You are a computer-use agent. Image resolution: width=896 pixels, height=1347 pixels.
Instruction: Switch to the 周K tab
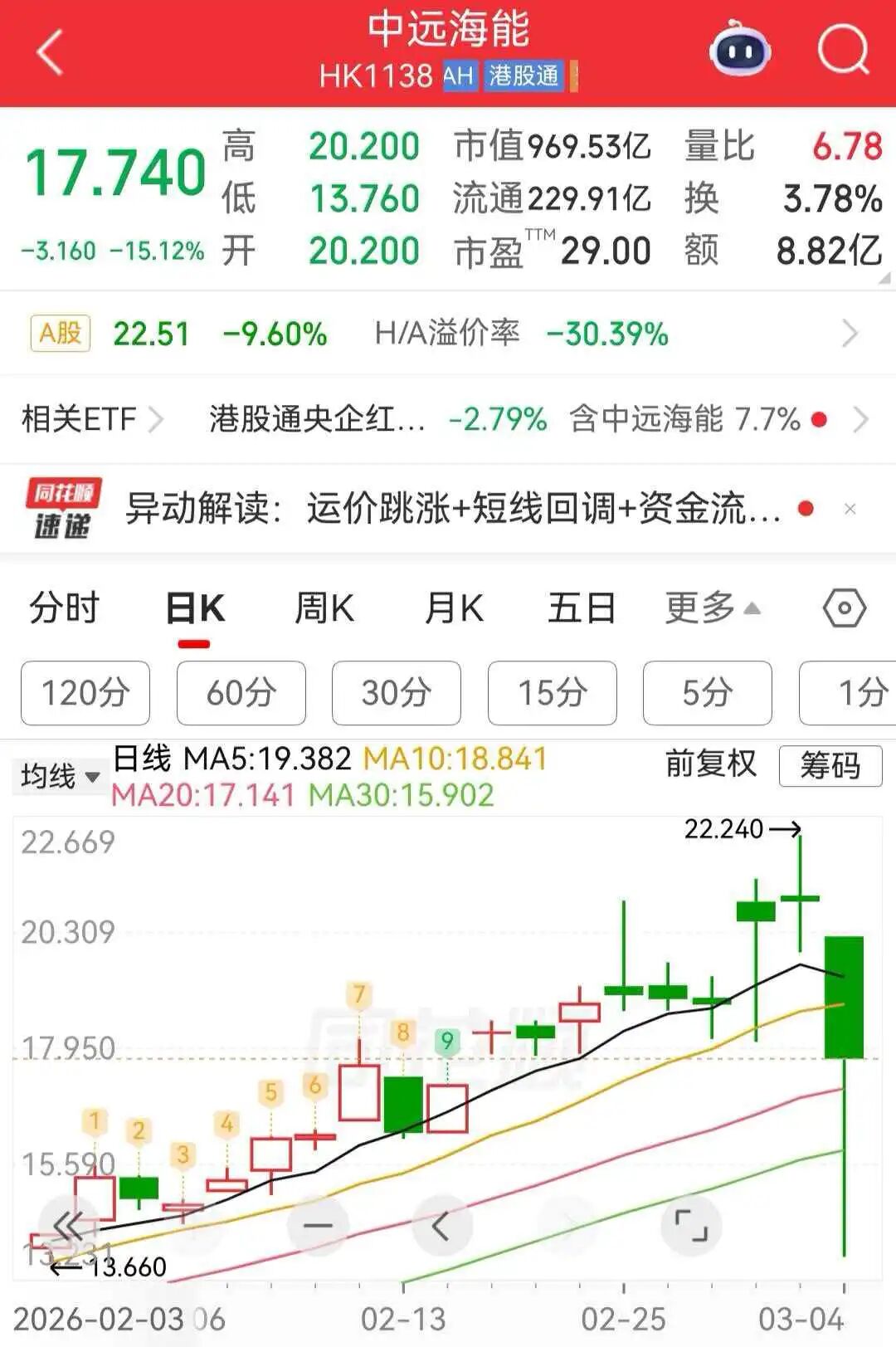pos(324,608)
